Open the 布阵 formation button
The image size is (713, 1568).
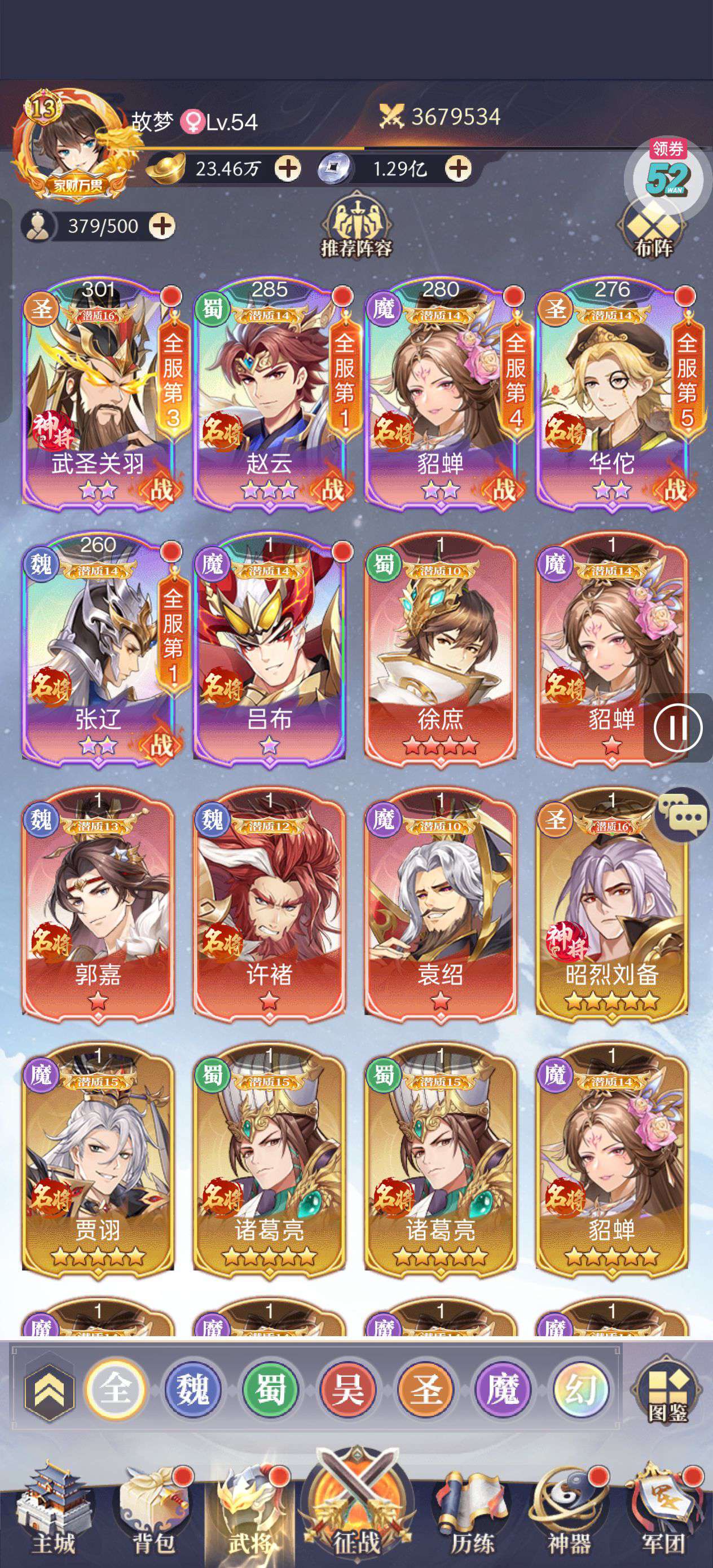pyautogui.click(x=653, y=229)
